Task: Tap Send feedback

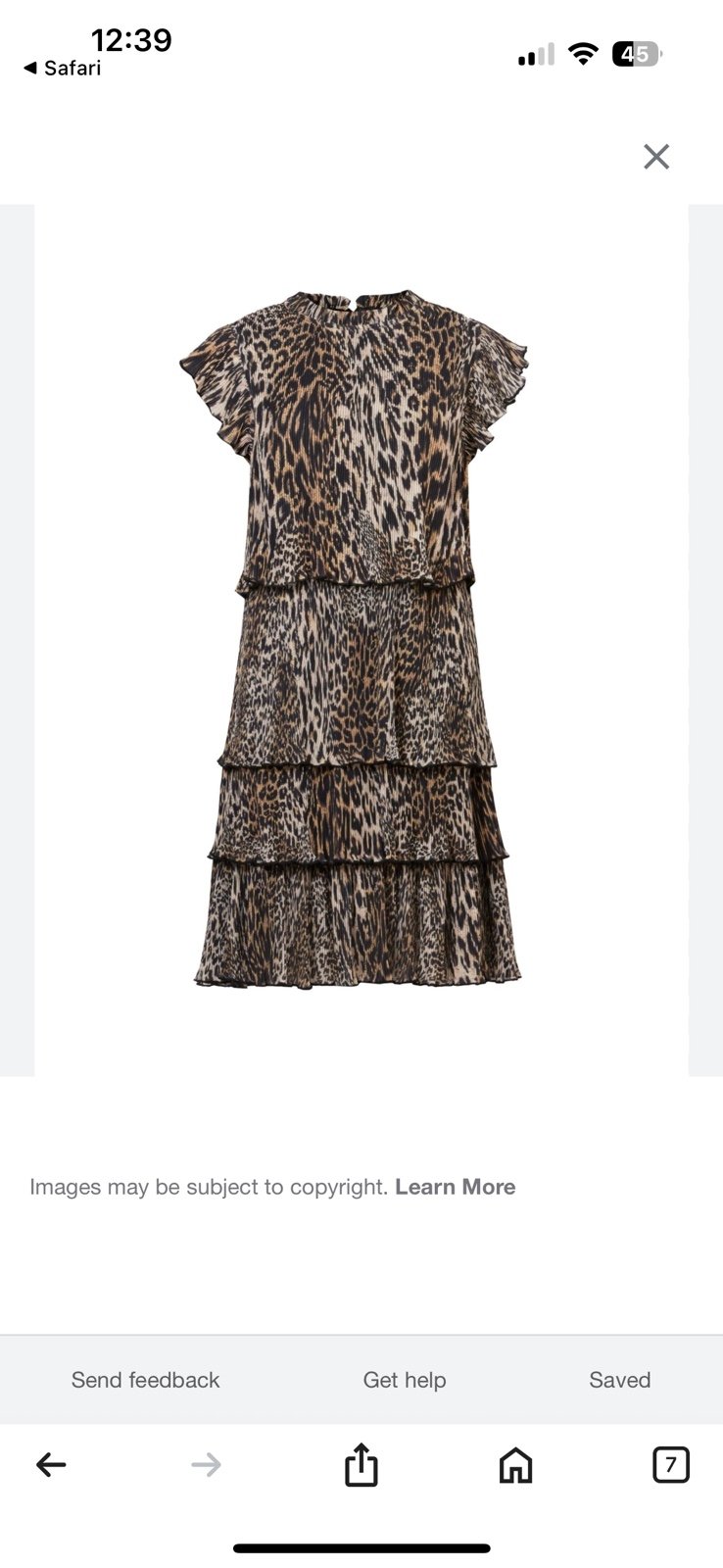Action: (145, 1380)
